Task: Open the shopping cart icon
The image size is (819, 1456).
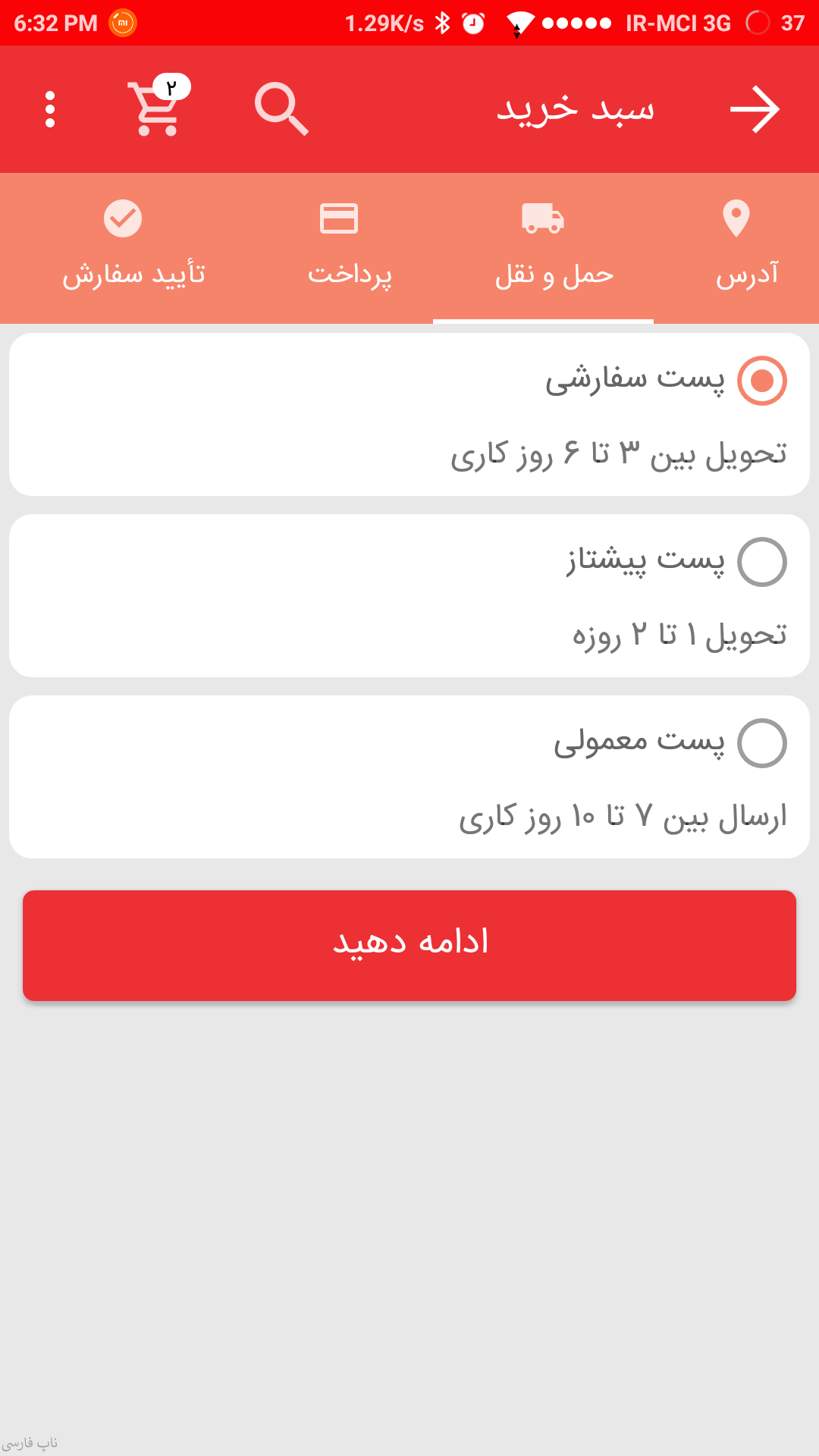Action: [x=158, y=110]
